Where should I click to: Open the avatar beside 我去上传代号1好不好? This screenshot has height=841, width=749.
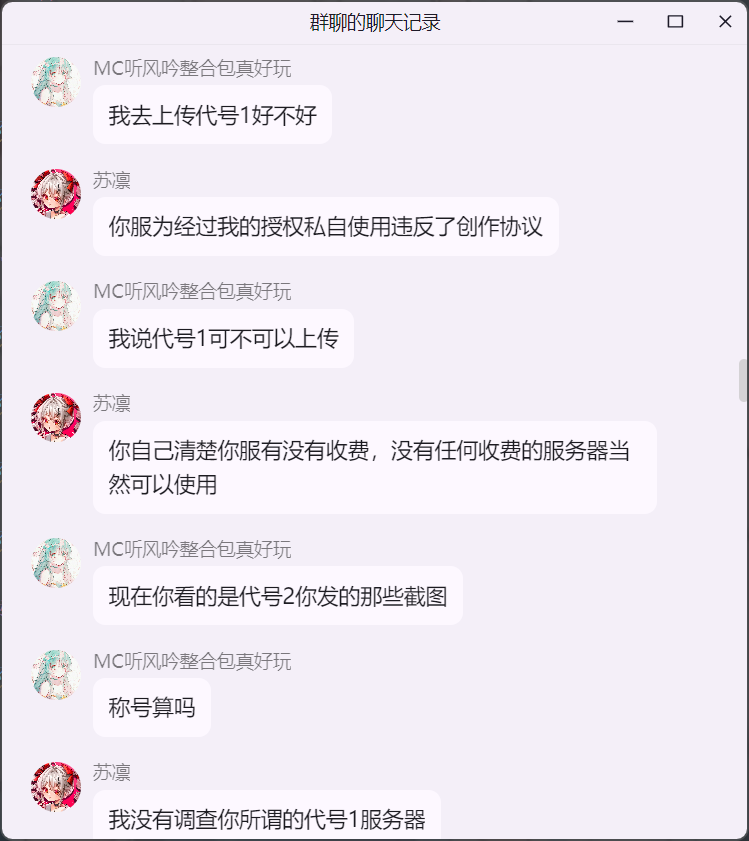56,82
